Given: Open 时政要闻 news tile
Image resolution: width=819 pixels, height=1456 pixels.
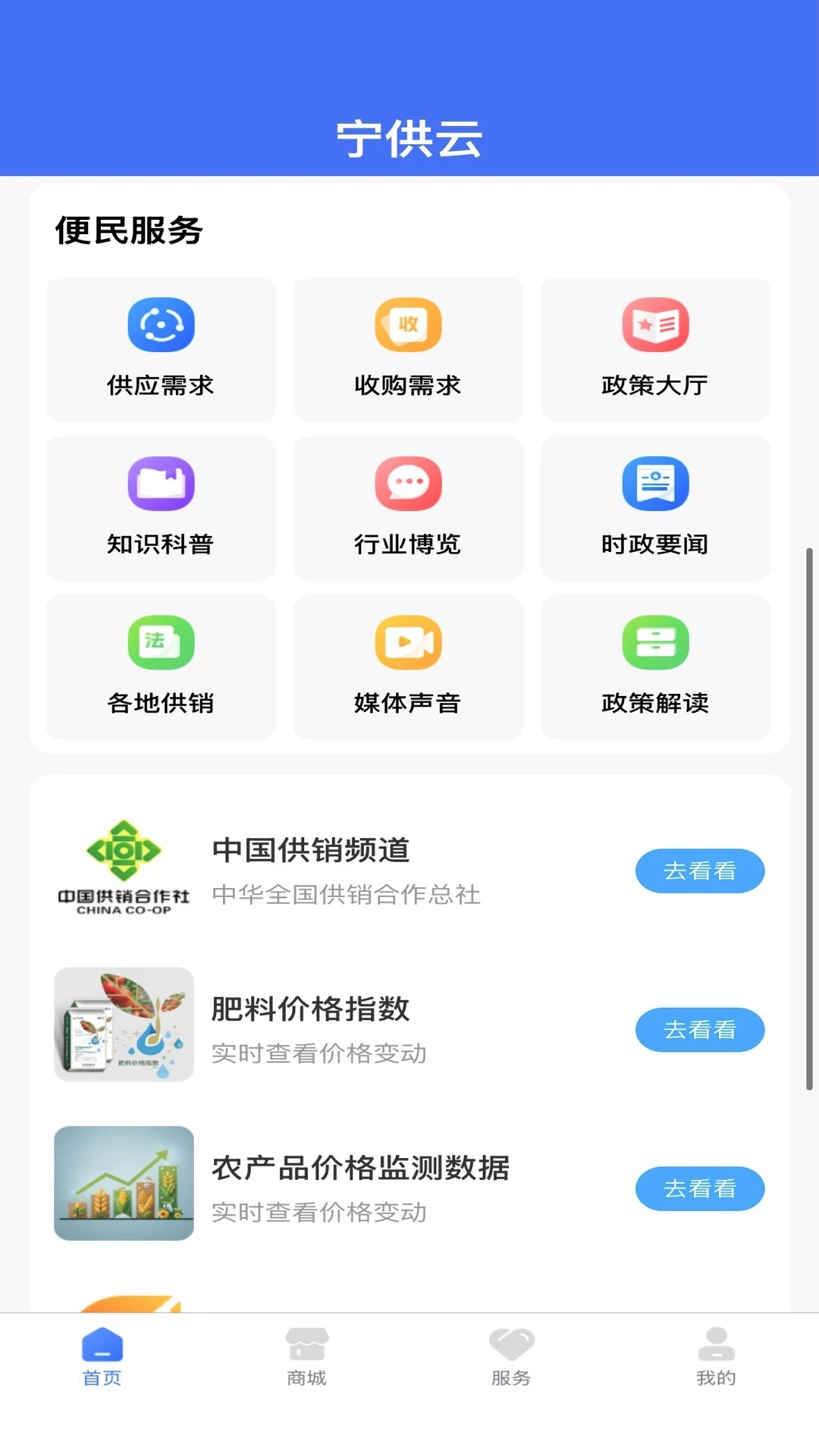Looking at the screenshot, I should coord(655,508).
